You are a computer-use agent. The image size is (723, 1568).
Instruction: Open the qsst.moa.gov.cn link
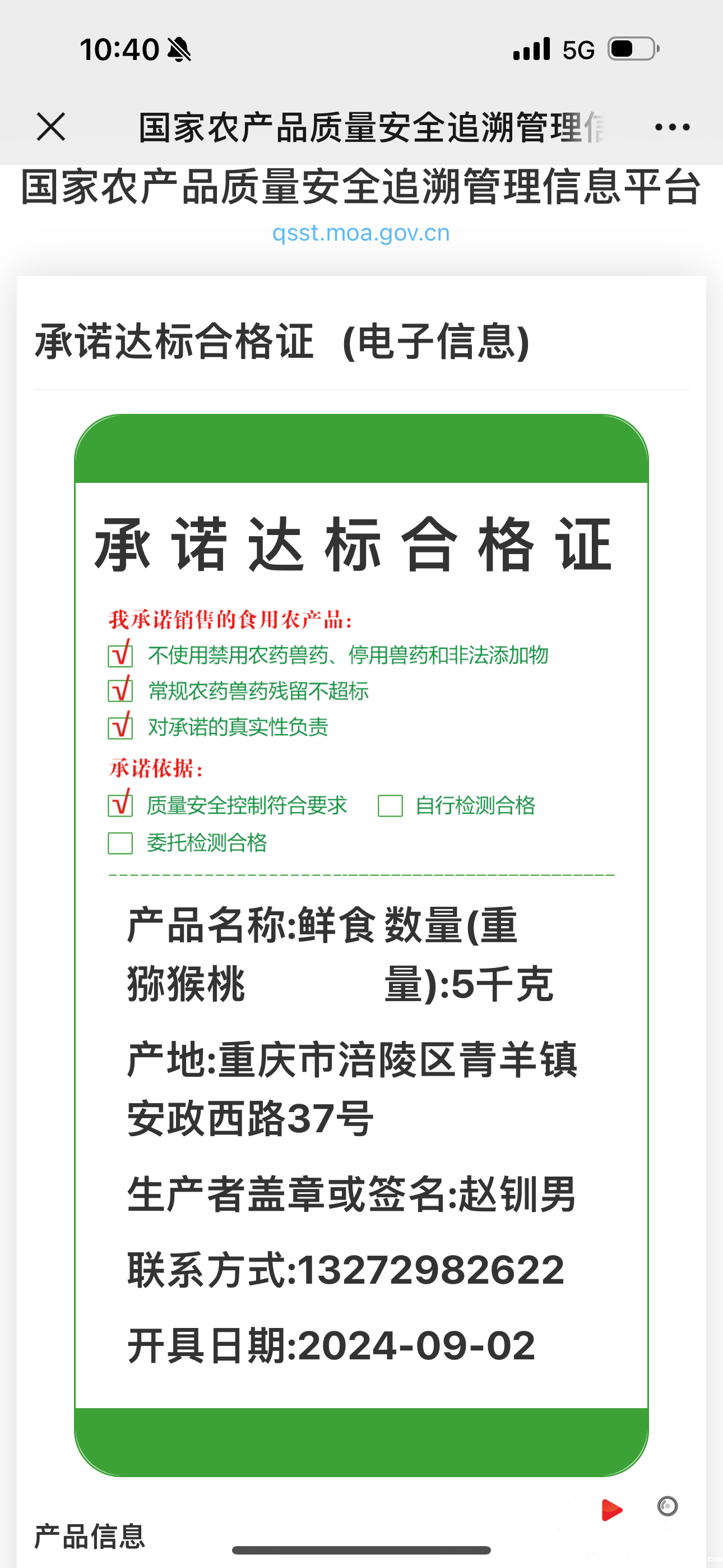pos(361,233)
